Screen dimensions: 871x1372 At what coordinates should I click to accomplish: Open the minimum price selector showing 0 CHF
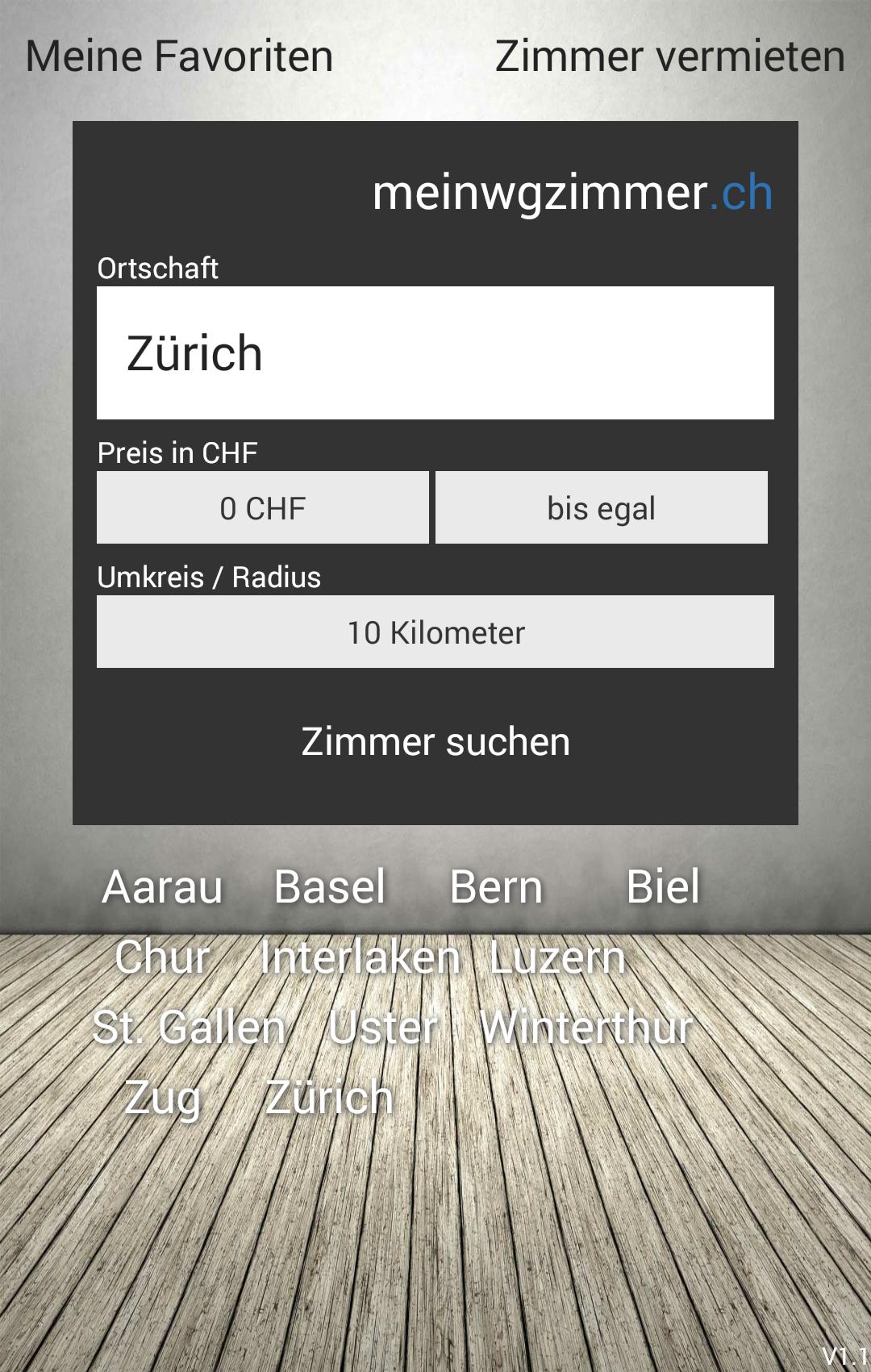[261, 507]
